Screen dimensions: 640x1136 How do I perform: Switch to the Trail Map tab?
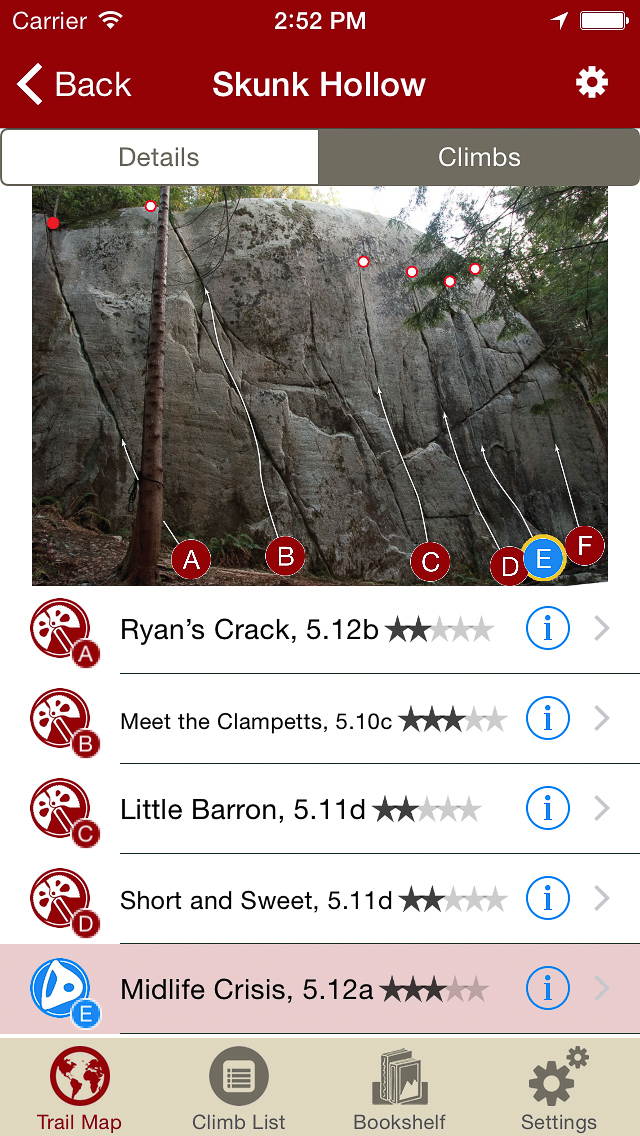pos(79,1087)
